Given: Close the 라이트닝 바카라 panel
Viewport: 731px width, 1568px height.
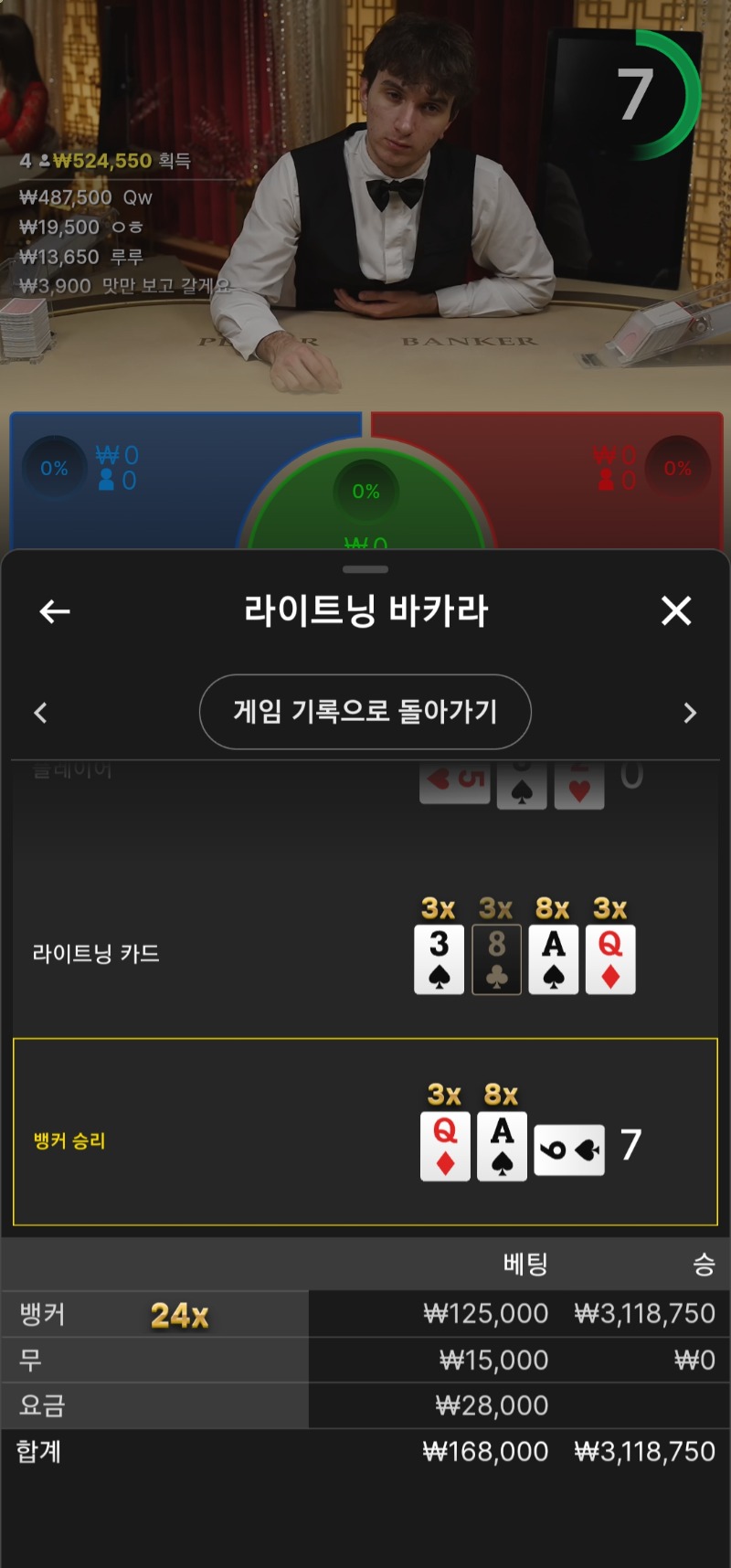Looking at the screenshot, I should (x=676, y=610).
